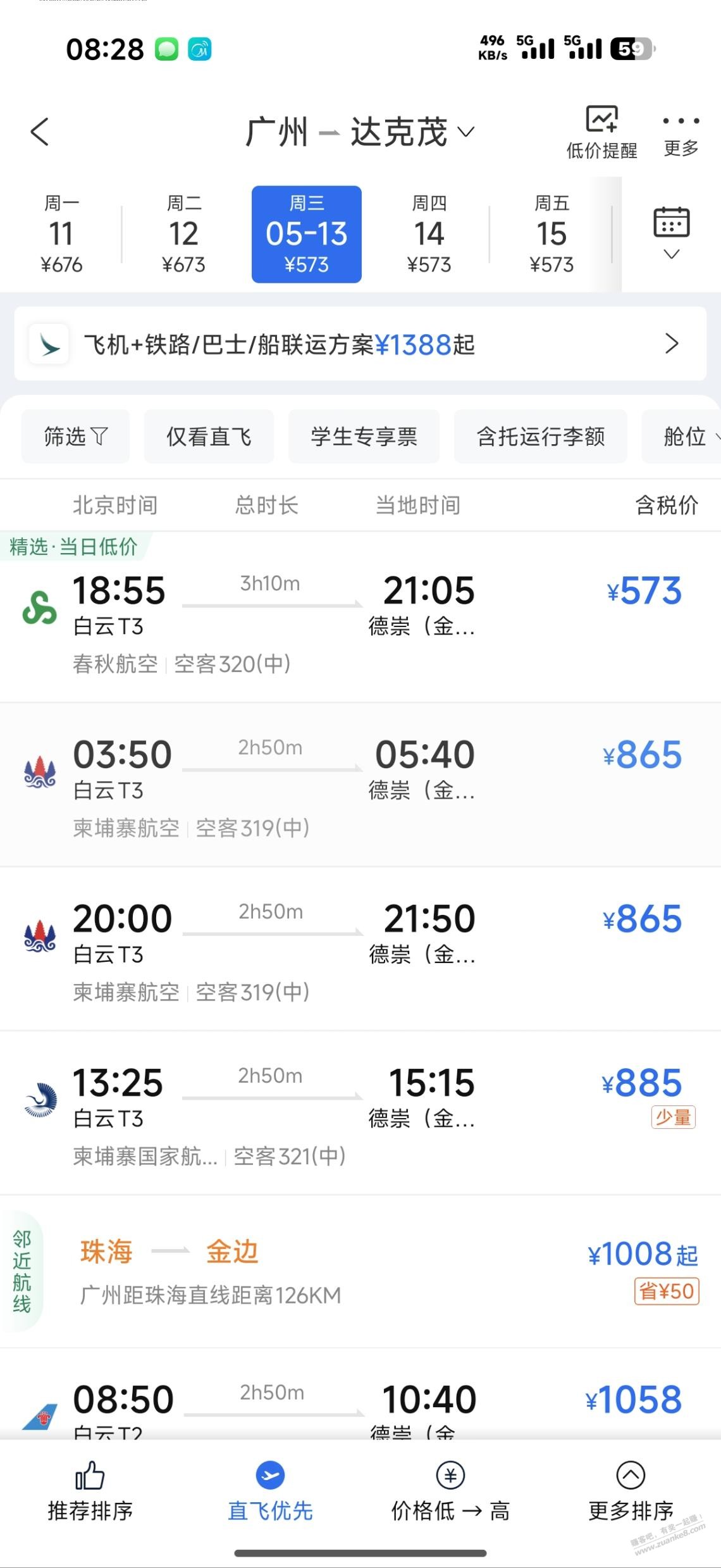The width and height of the screenshot is (721, 1568).
Task: Select date 周二 12 at ¥673
Action: [183, 234]
